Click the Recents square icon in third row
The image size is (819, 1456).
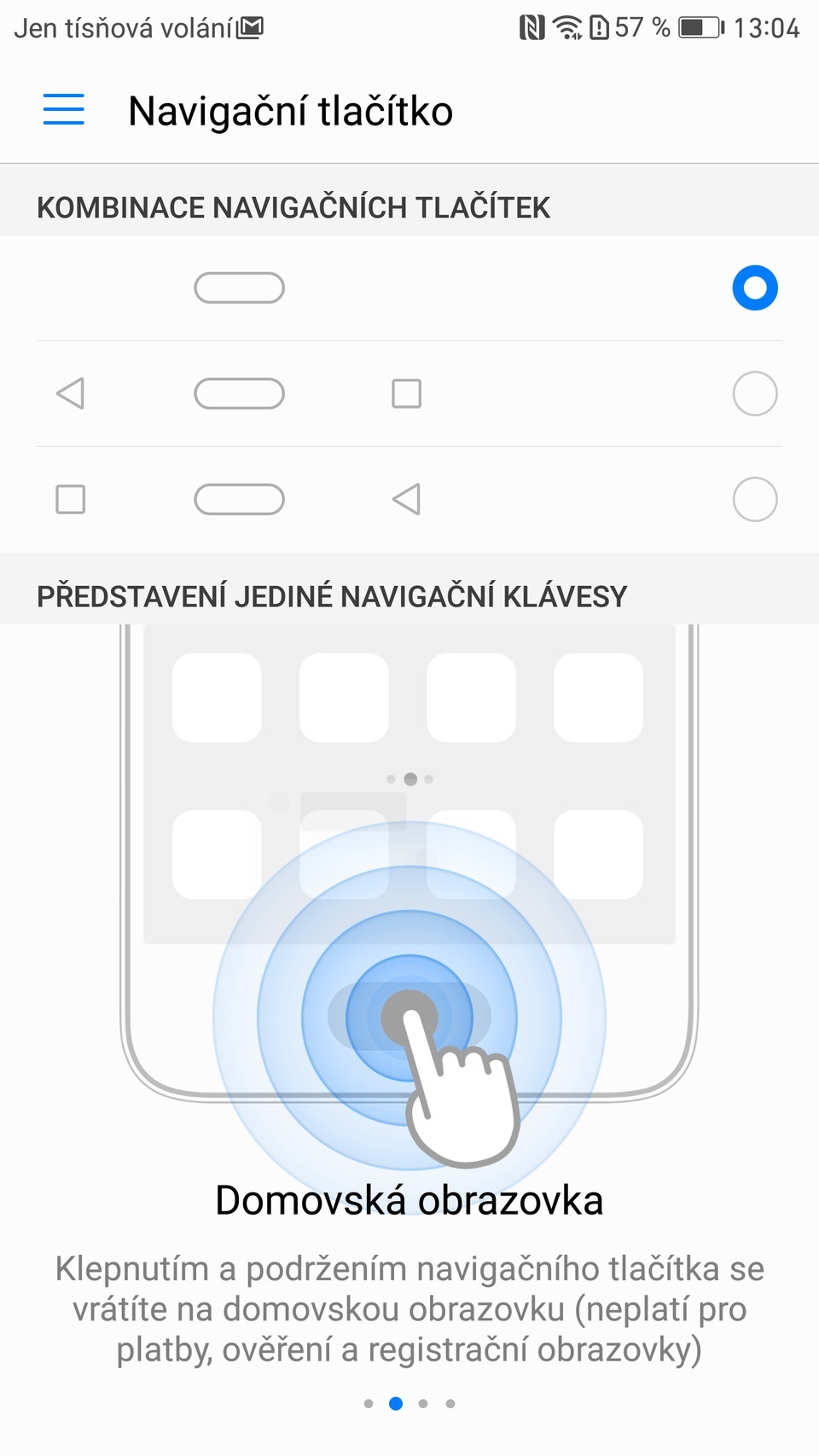(x=71, y=499)
